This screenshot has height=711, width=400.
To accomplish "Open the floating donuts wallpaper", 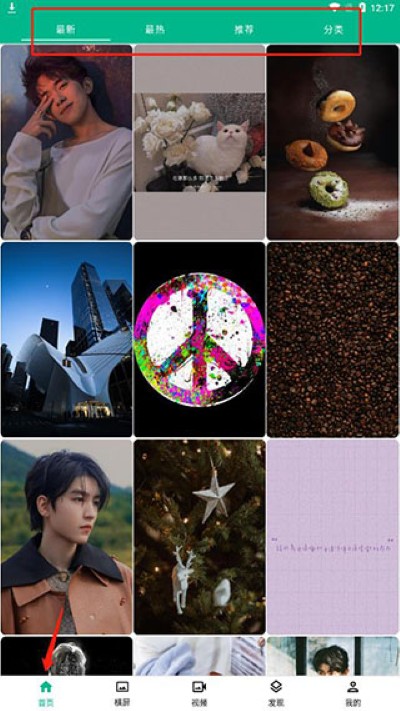I will tap(332, 142).
